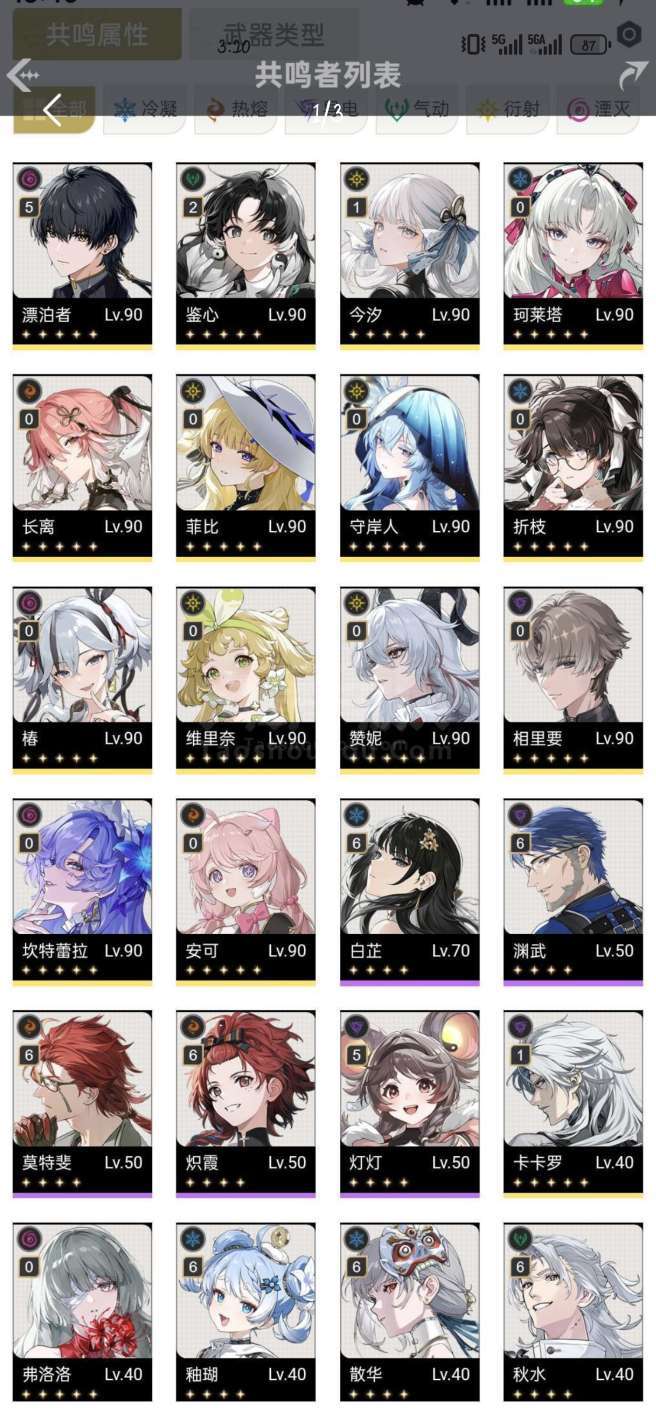Screen dimensions: 656x1424
Task: Open the 白芷 character card
Action: pyautogui.click(x=410, y=892)
